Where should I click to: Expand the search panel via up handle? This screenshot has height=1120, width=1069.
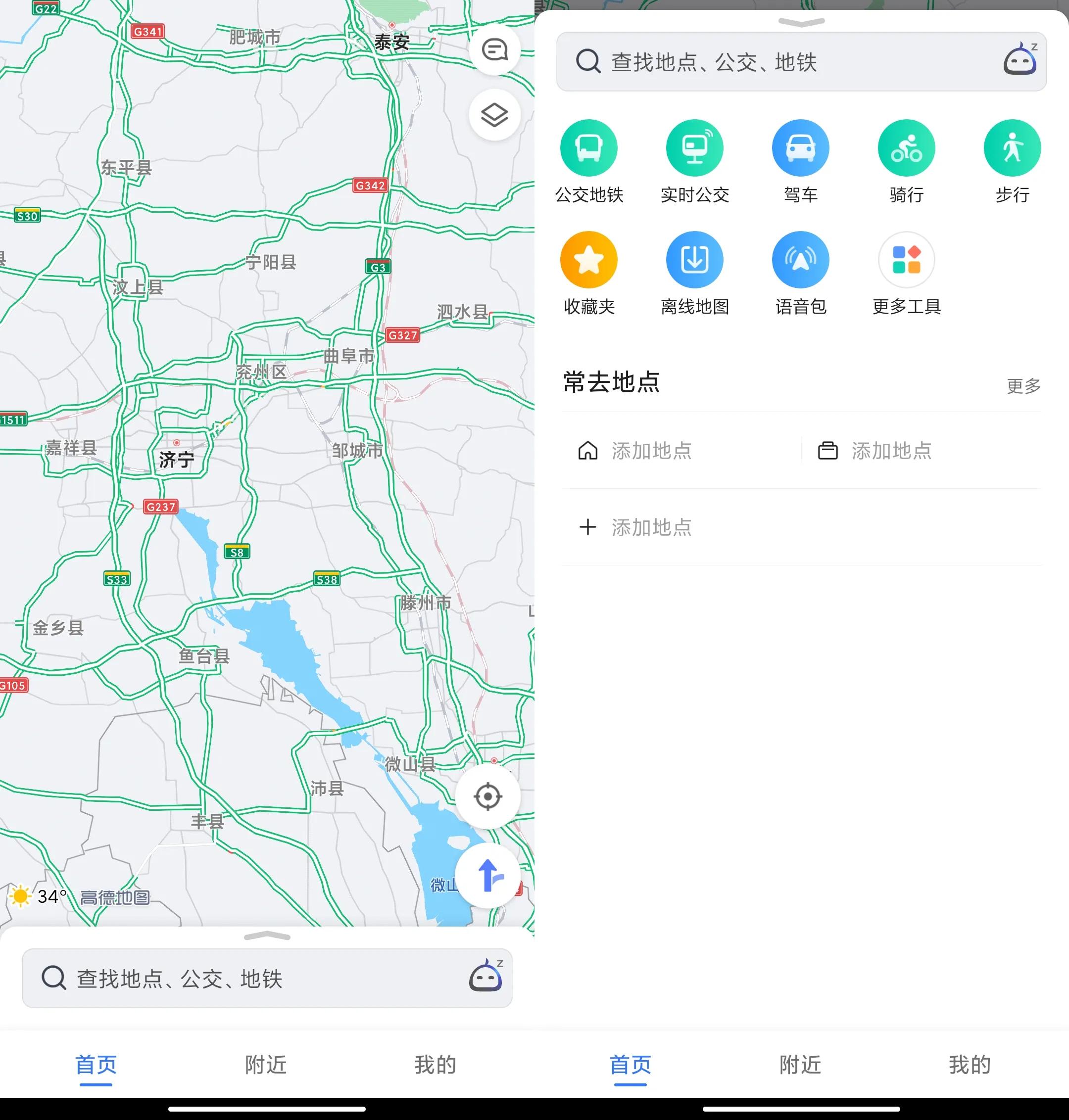point(267,936)
